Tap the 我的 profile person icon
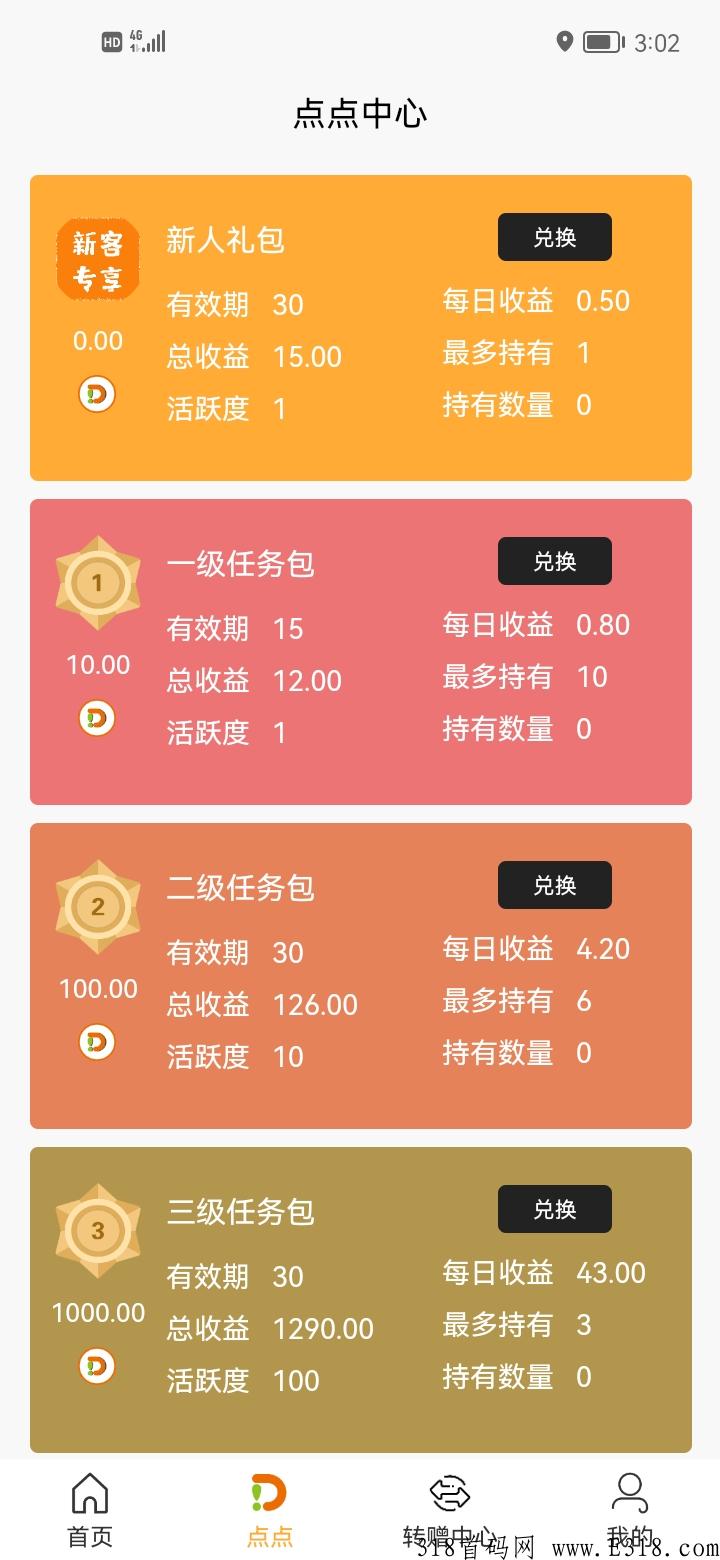 (630, 1491)
